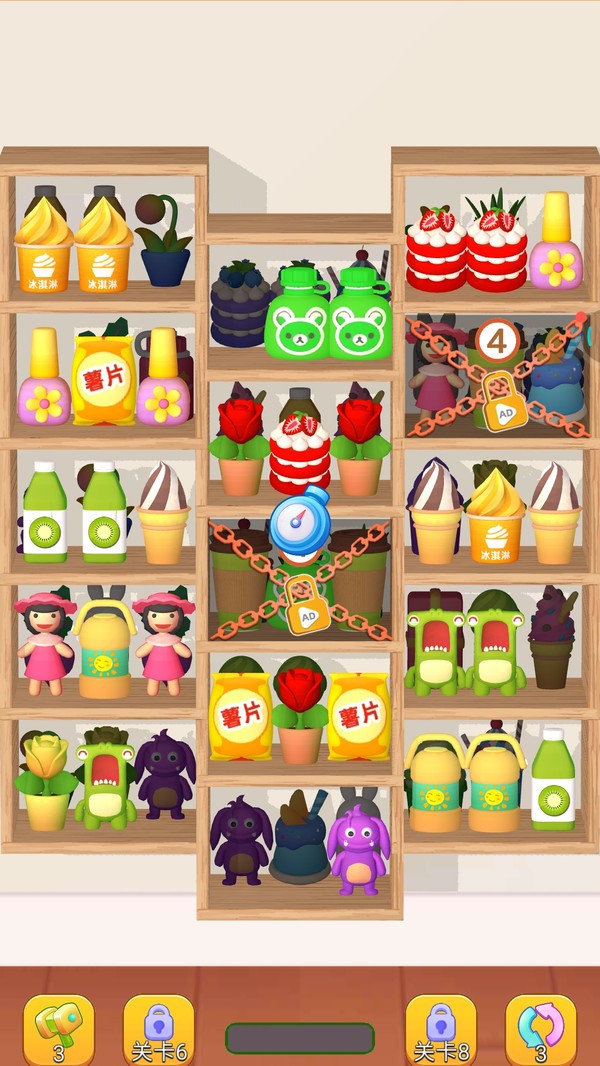This screenshot has height=1066, width=600.
Task: Pick the red rose between the chips bags
Action: pyautogui.click(x=300, y=710)
